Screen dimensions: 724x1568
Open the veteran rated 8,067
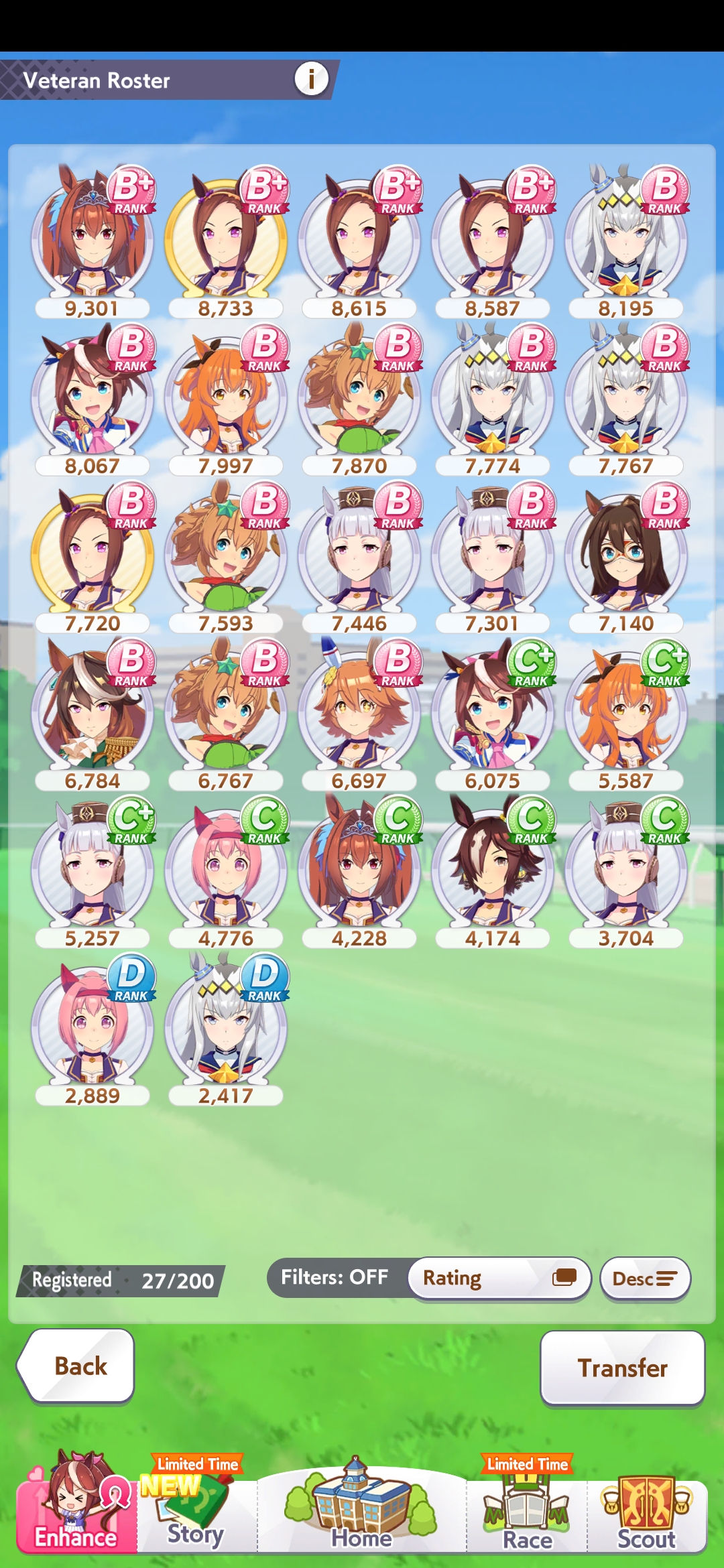tap(93, 398)
